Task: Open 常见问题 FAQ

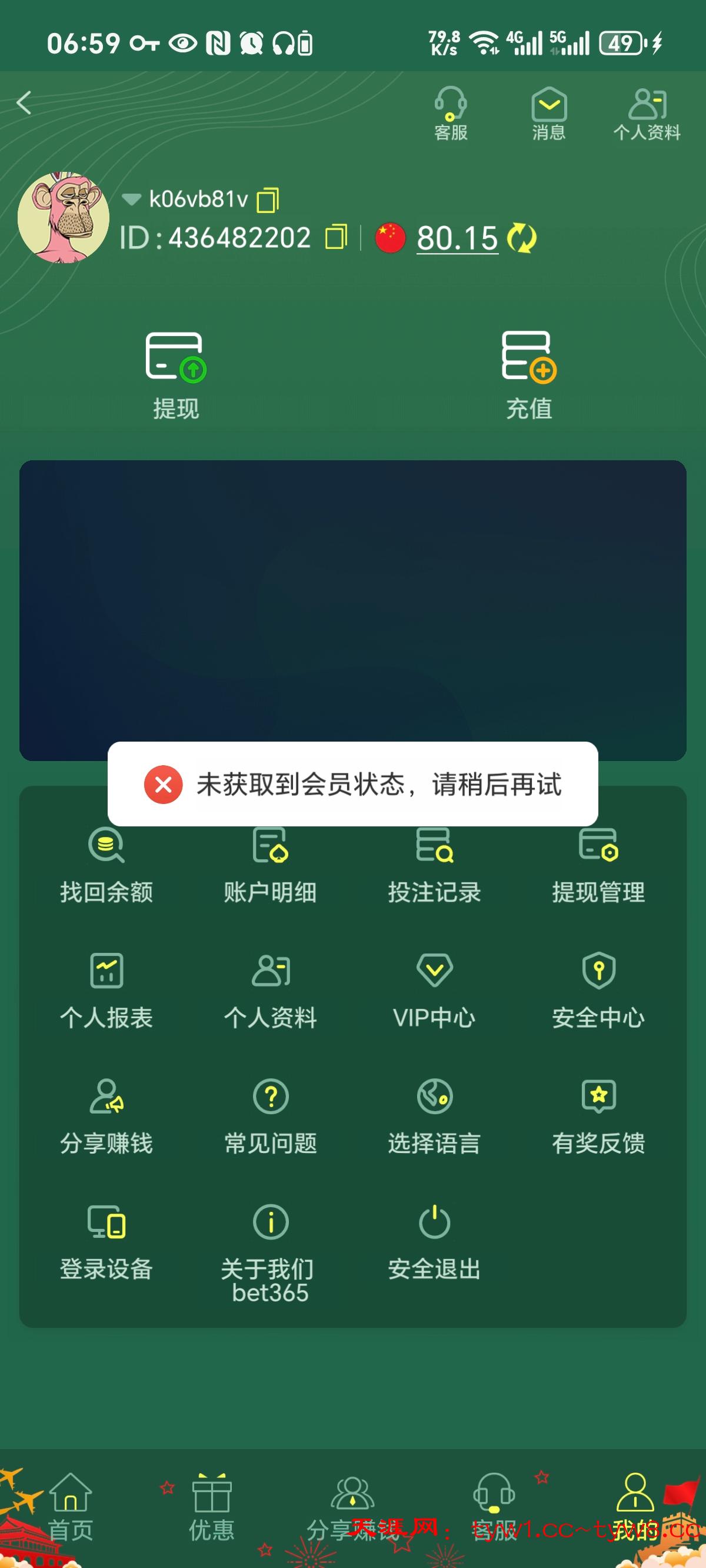Action: [x=270, y=1116]
